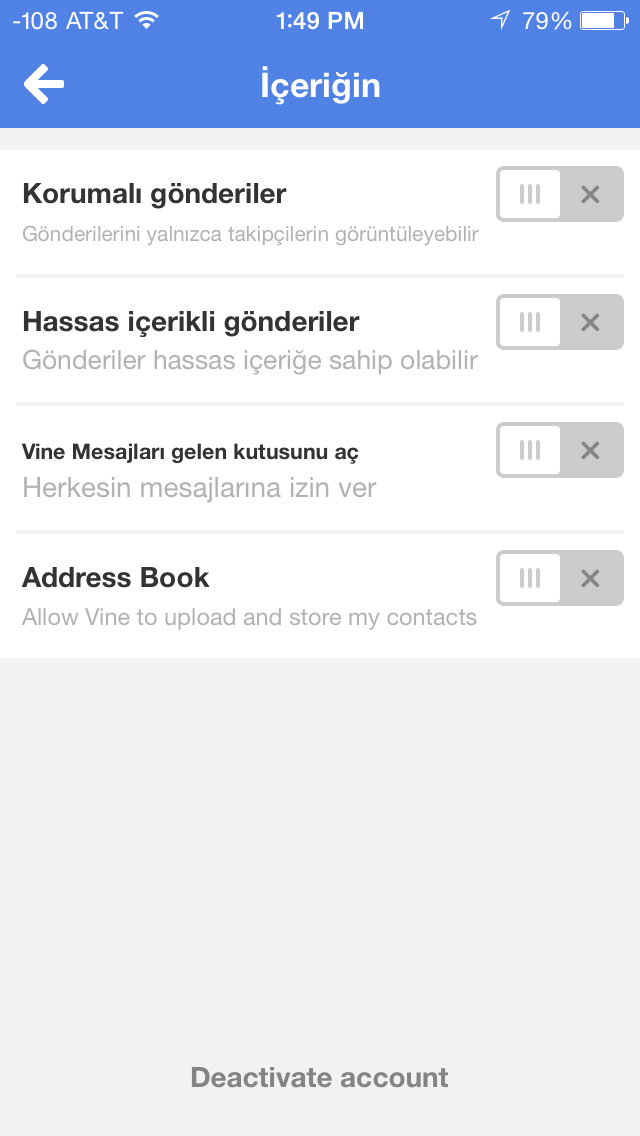Go back using the header arrow
This screenshot has width=640, height=1136.
click(x=43, y=84)
